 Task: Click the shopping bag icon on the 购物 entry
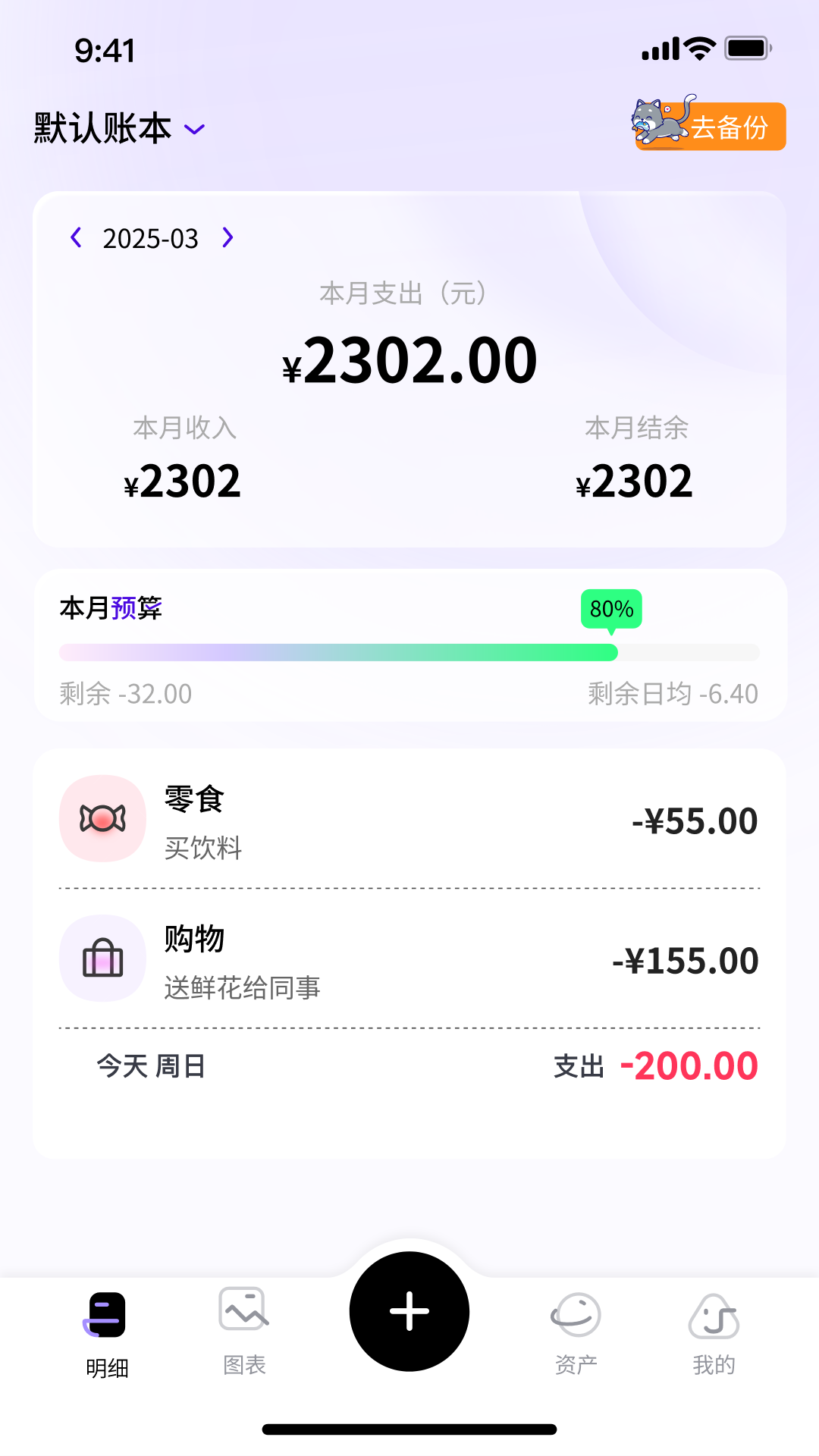tap(102, 958)
